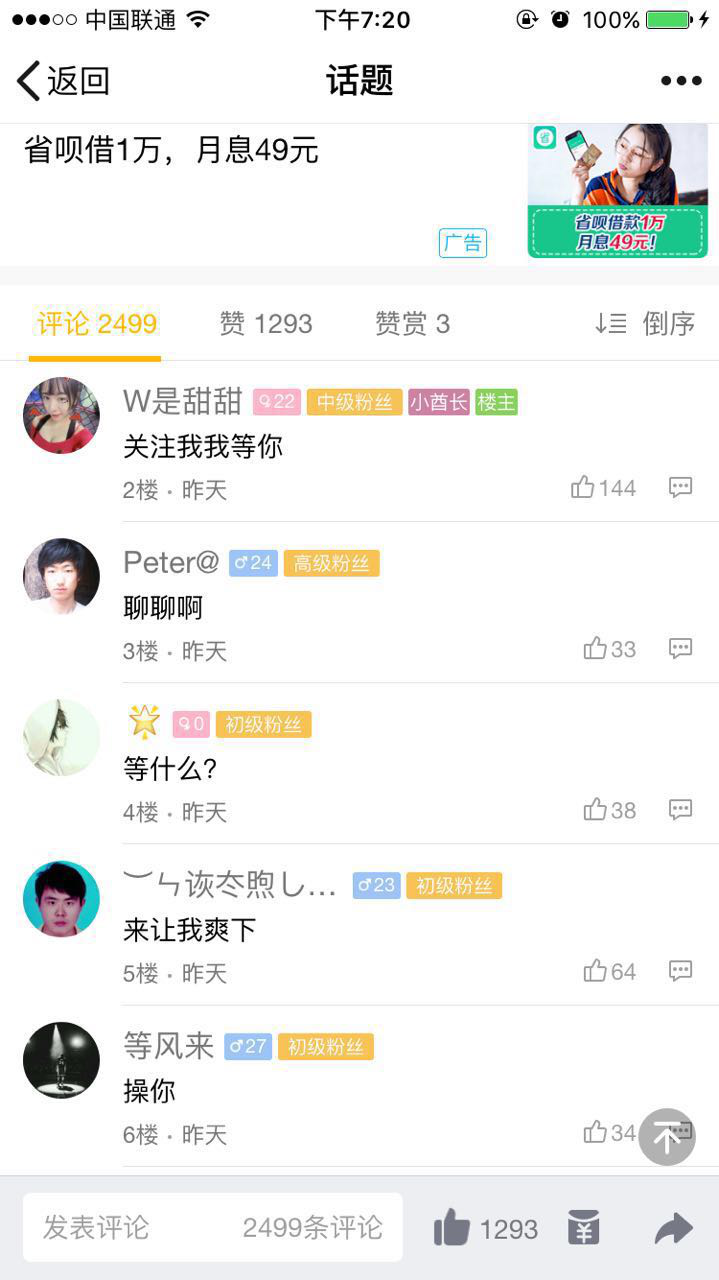Tap the 返回 back button

[x=62, y=81]
